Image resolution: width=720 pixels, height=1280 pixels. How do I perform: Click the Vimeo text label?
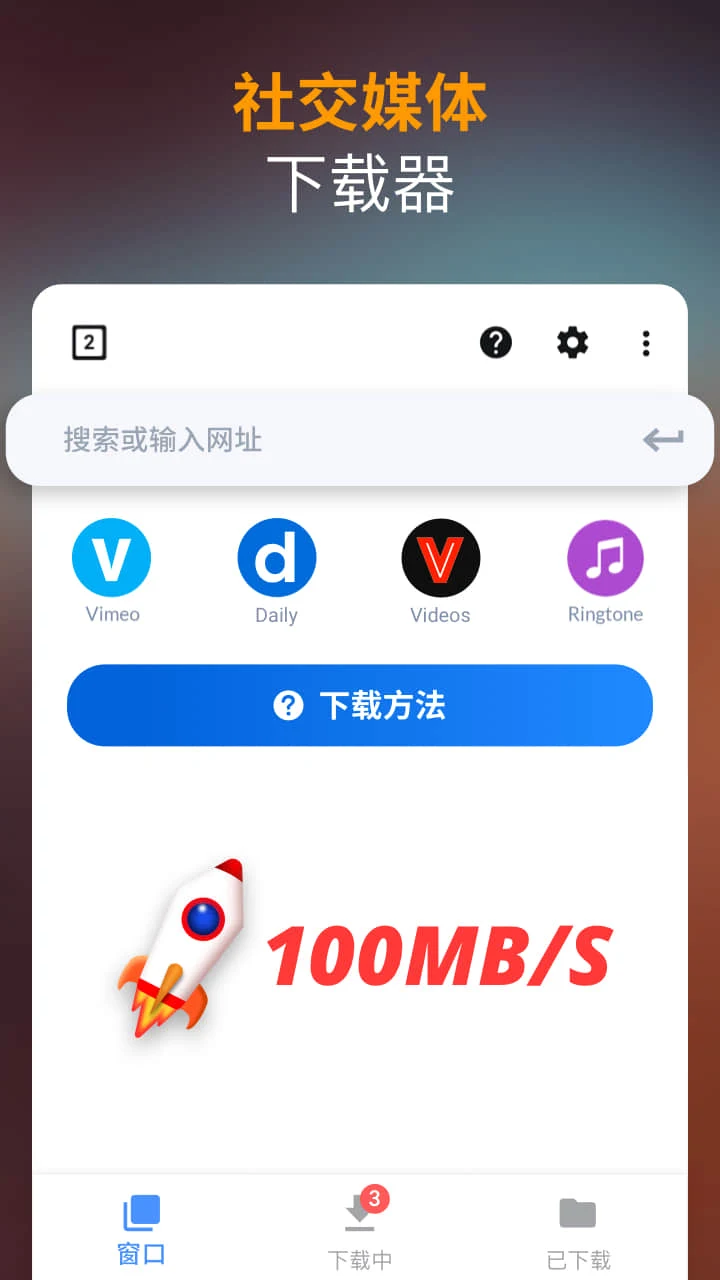[x=111, y=614]
